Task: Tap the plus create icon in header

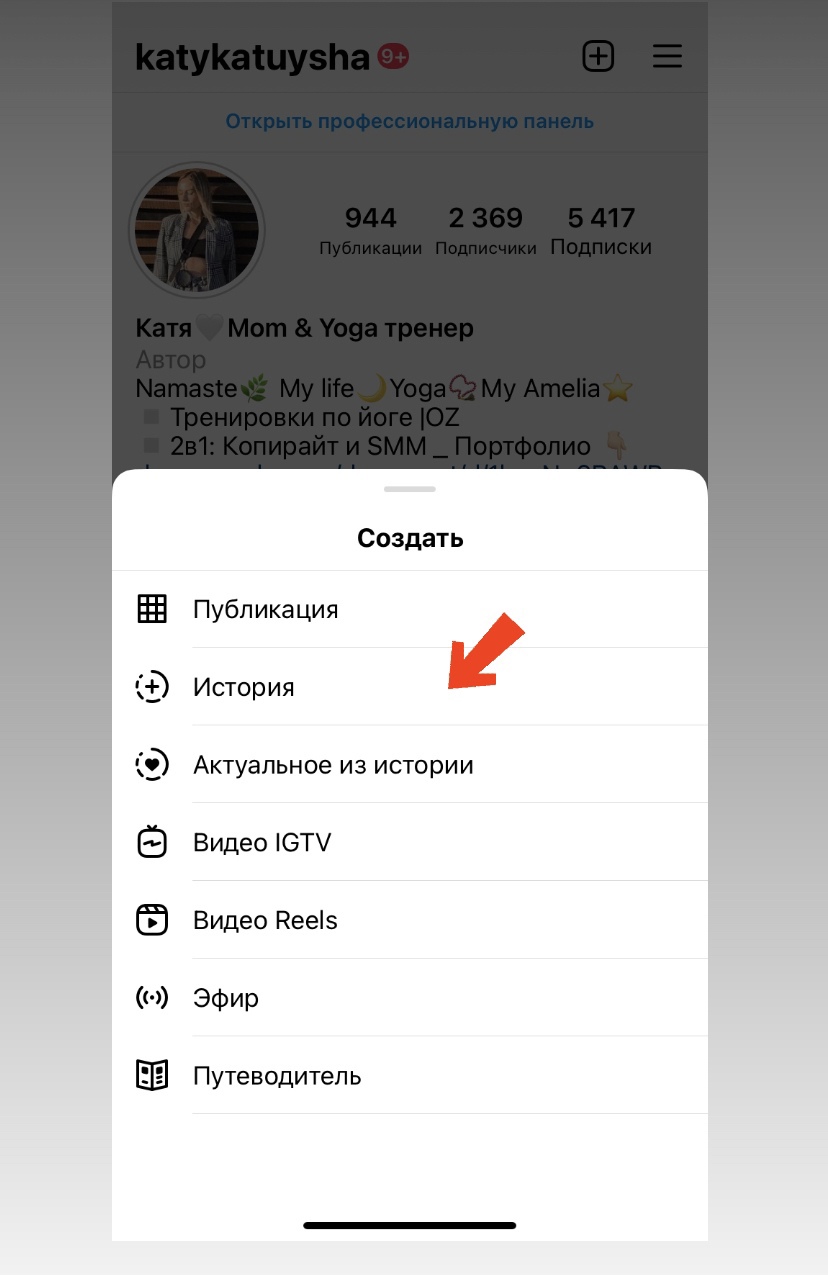Action: (598, 57)
